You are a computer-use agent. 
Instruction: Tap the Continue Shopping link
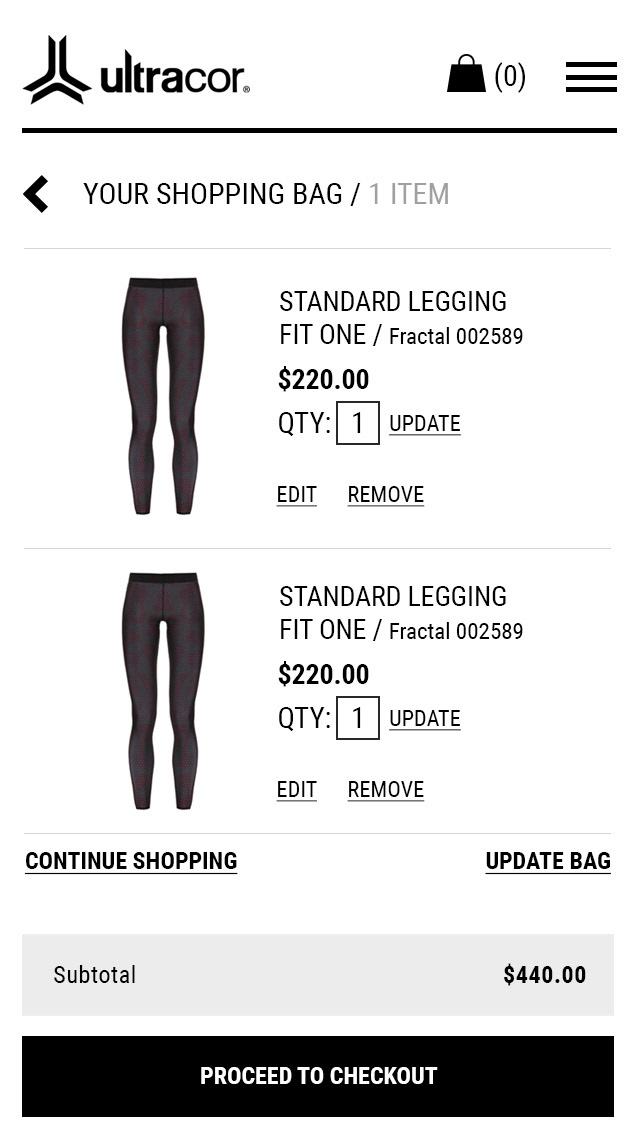tap(131, 861)
